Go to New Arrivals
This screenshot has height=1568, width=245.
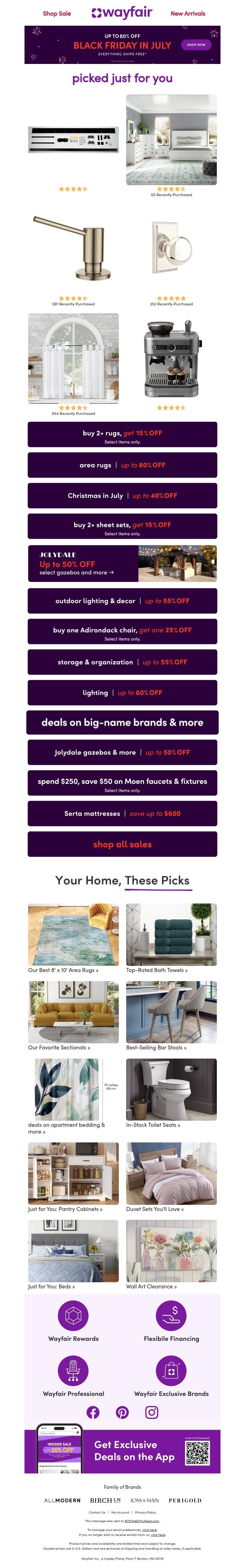point(188,13)
